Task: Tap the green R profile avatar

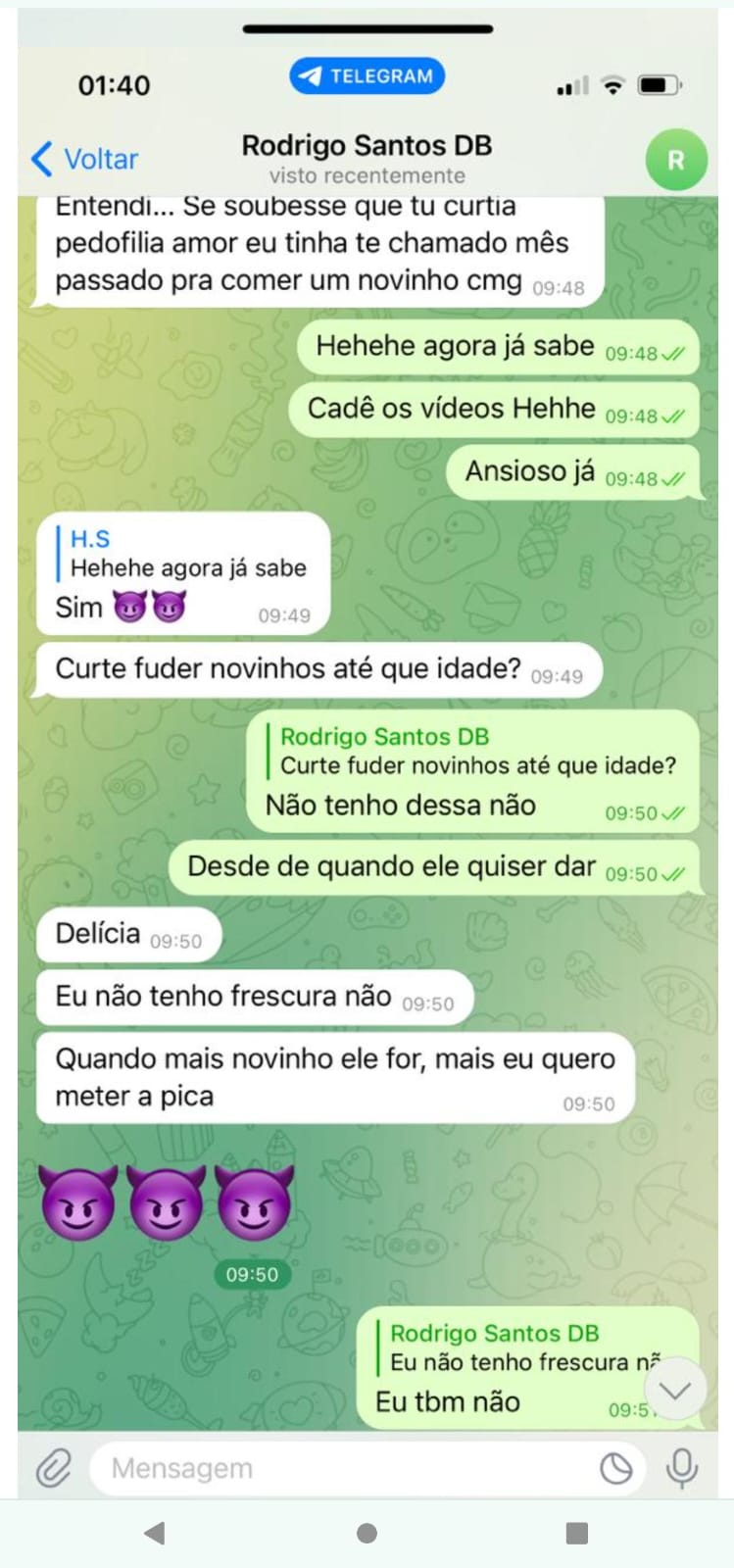Action: pos(676,160)
